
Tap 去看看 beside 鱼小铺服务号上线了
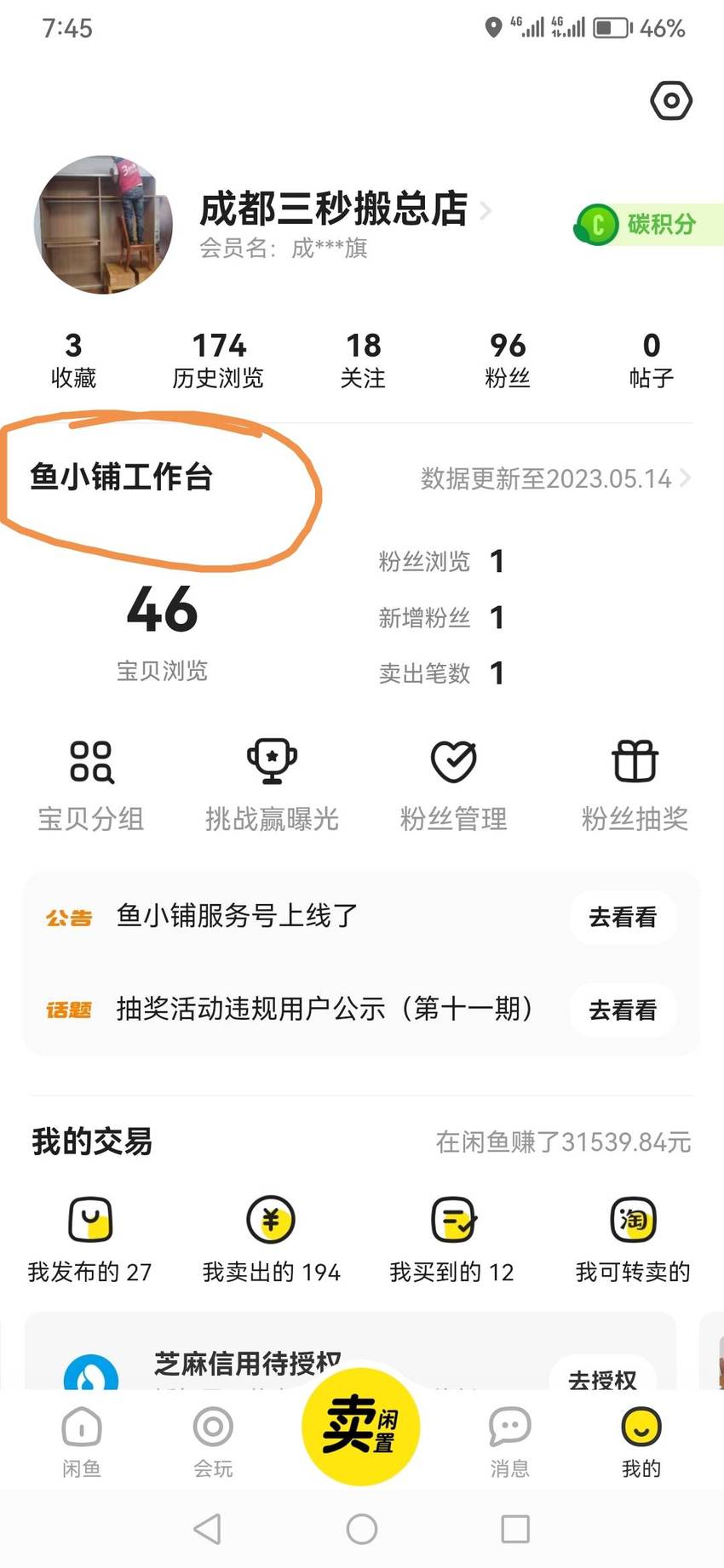[x=623, y=917]
